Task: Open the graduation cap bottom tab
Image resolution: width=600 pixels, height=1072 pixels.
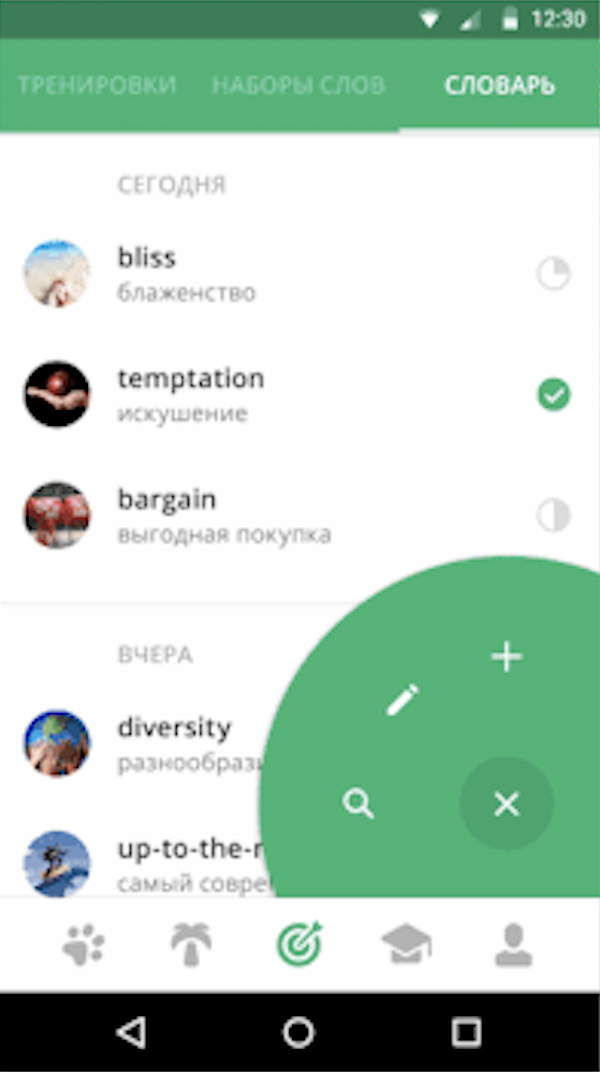Action: point(406,944)
